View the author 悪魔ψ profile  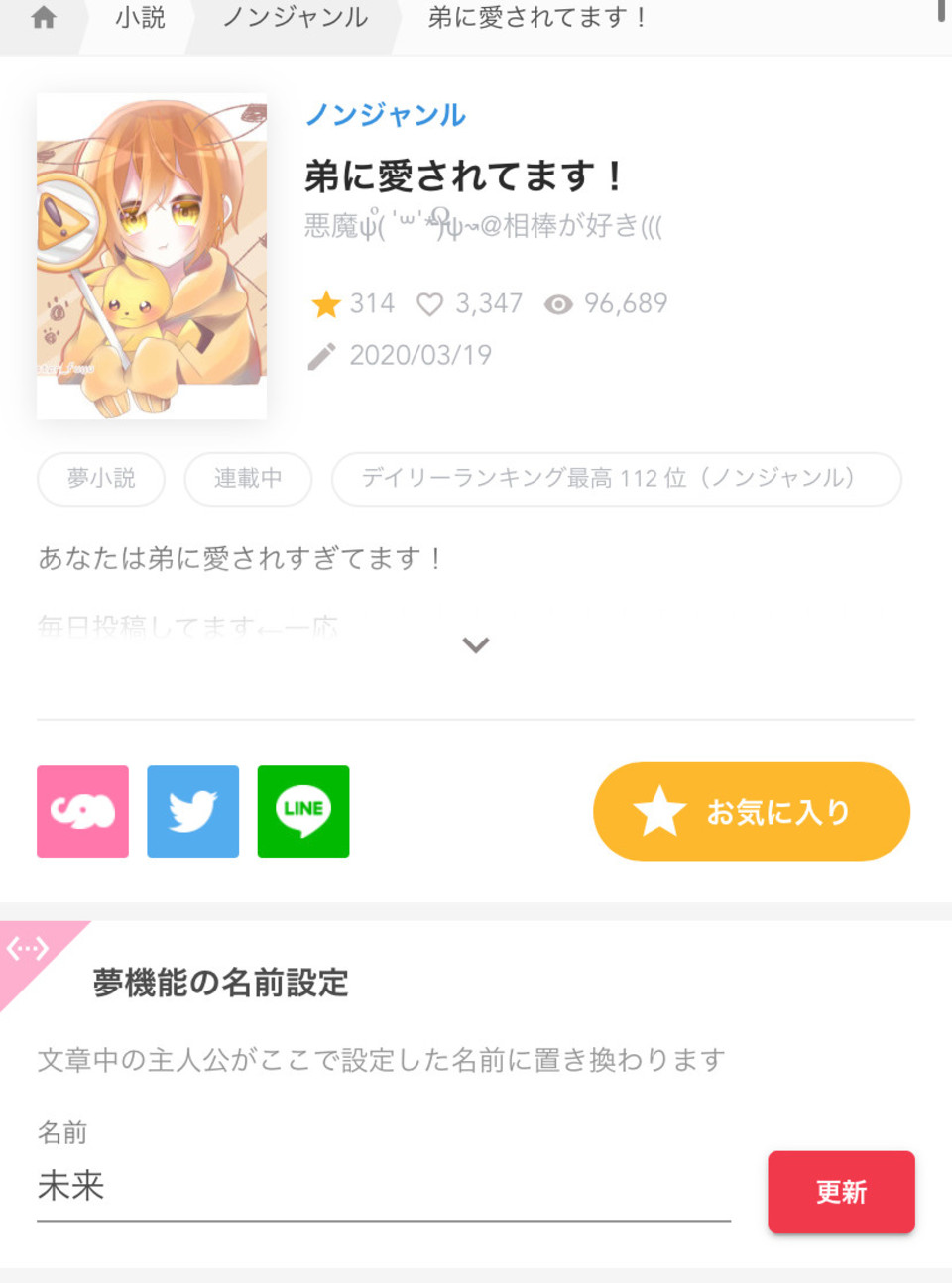click(x=482, y=226)
